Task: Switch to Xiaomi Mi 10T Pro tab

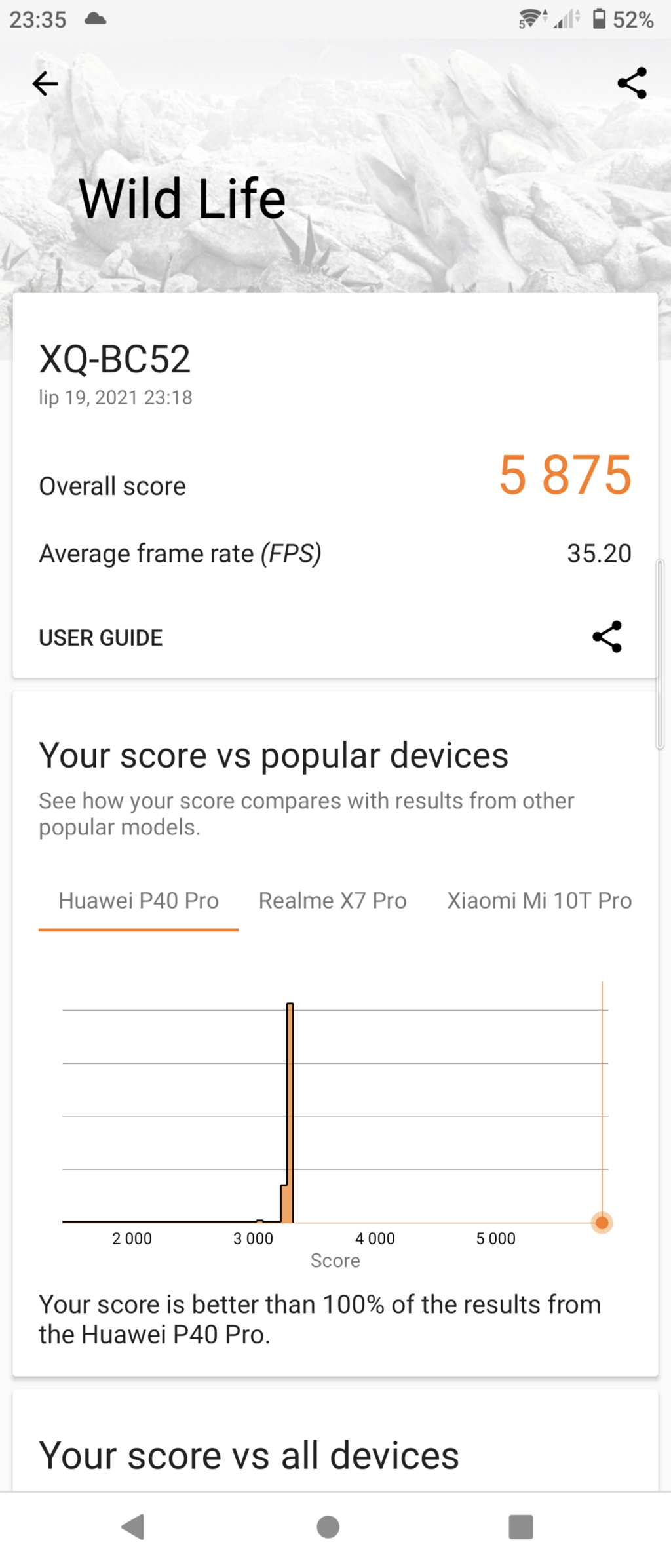Action: pyautogui.click(x=539, y=901)
